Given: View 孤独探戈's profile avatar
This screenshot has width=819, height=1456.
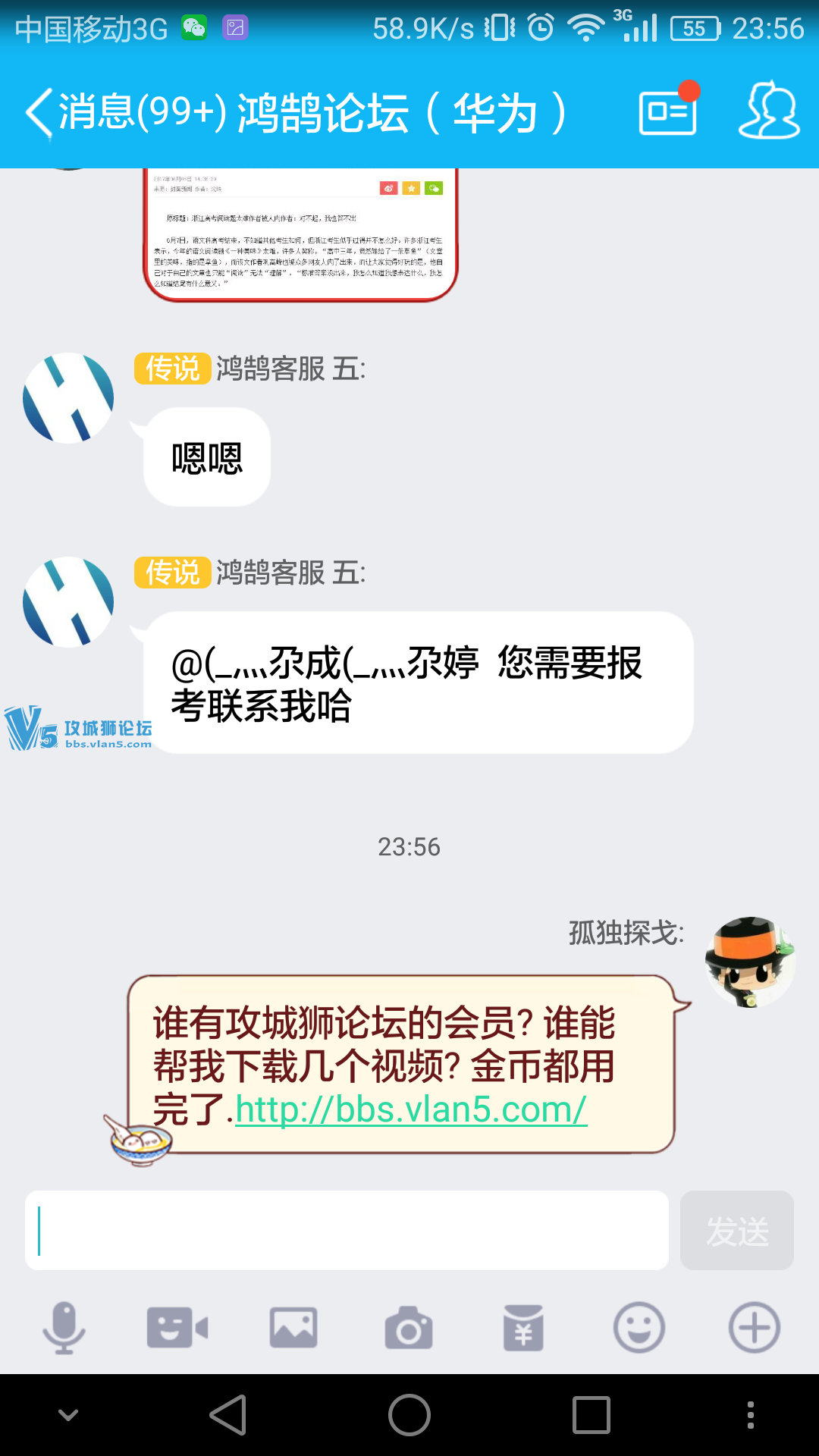Looking at the screenshot, I should (x=750, y=962).
